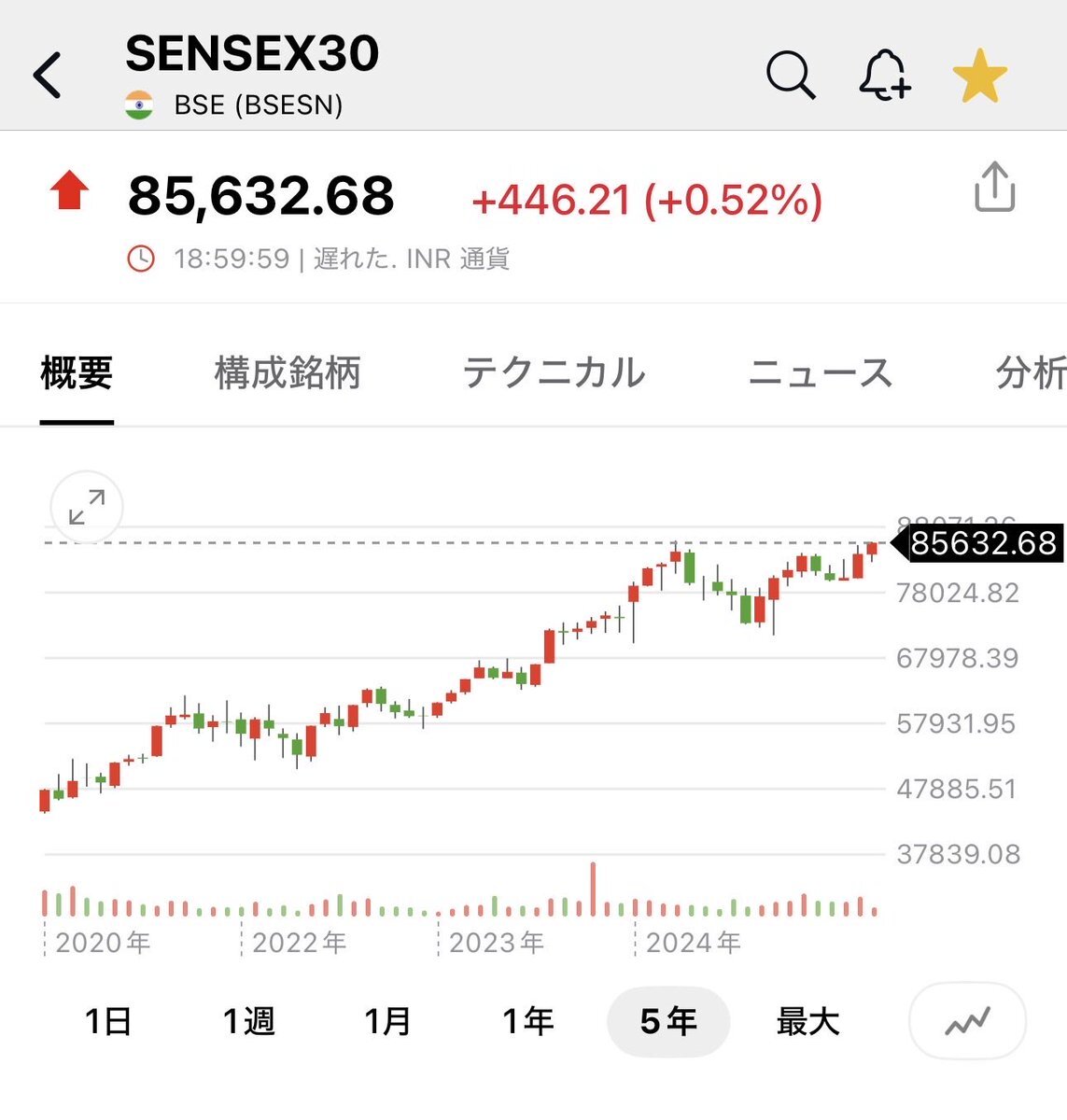Change the chart type with line icon

point(967,1021)
